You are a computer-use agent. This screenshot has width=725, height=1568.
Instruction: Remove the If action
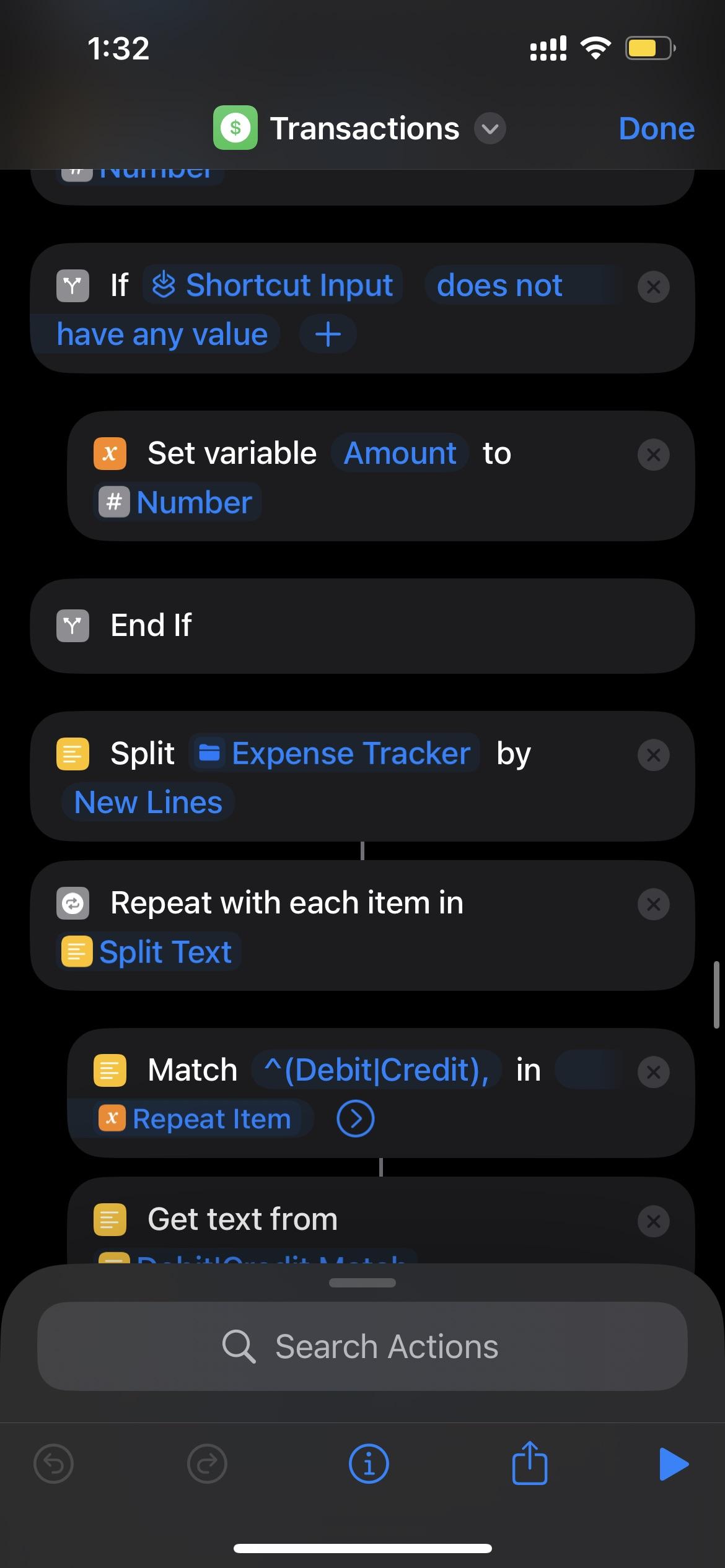pyautogui.click(x=653, y=287)
